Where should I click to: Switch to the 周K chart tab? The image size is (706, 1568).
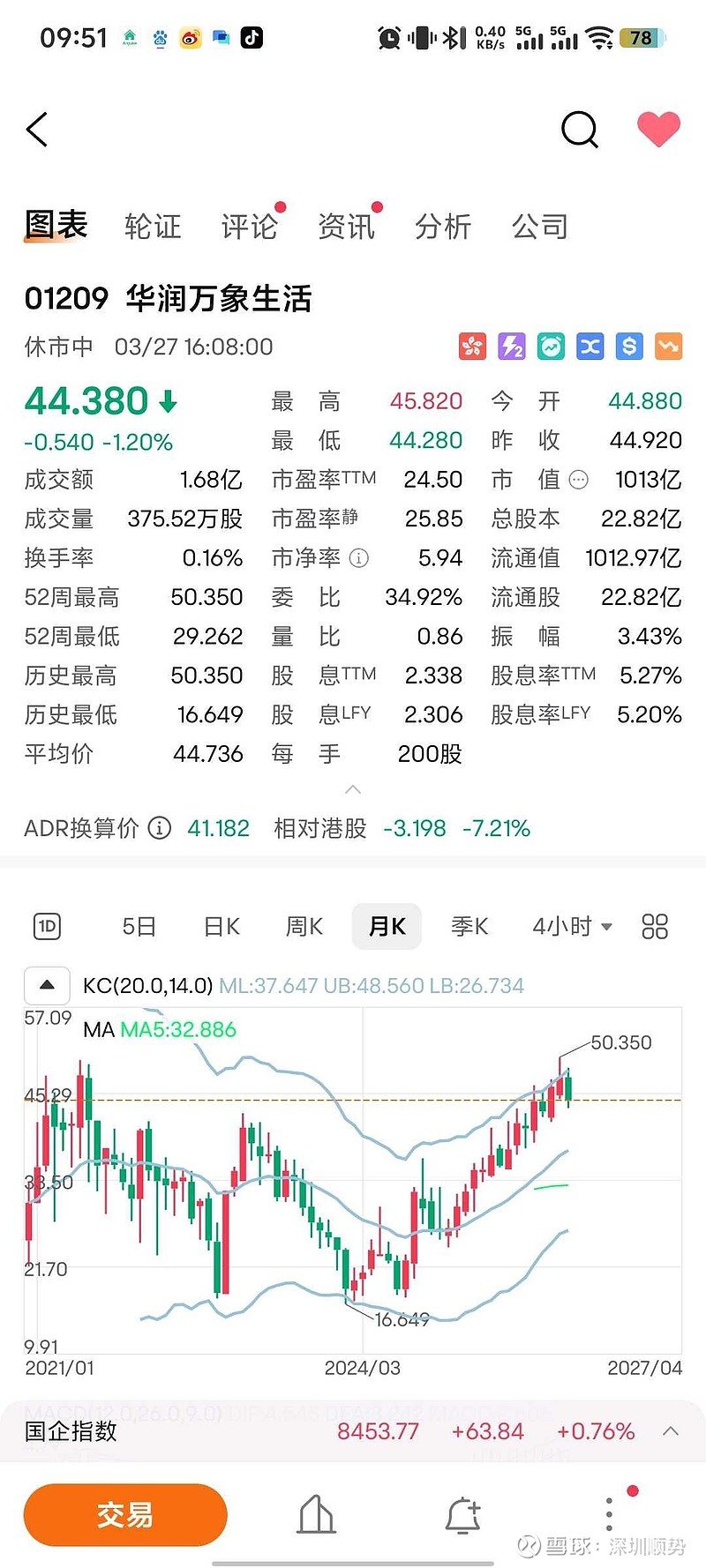[304, 926]
